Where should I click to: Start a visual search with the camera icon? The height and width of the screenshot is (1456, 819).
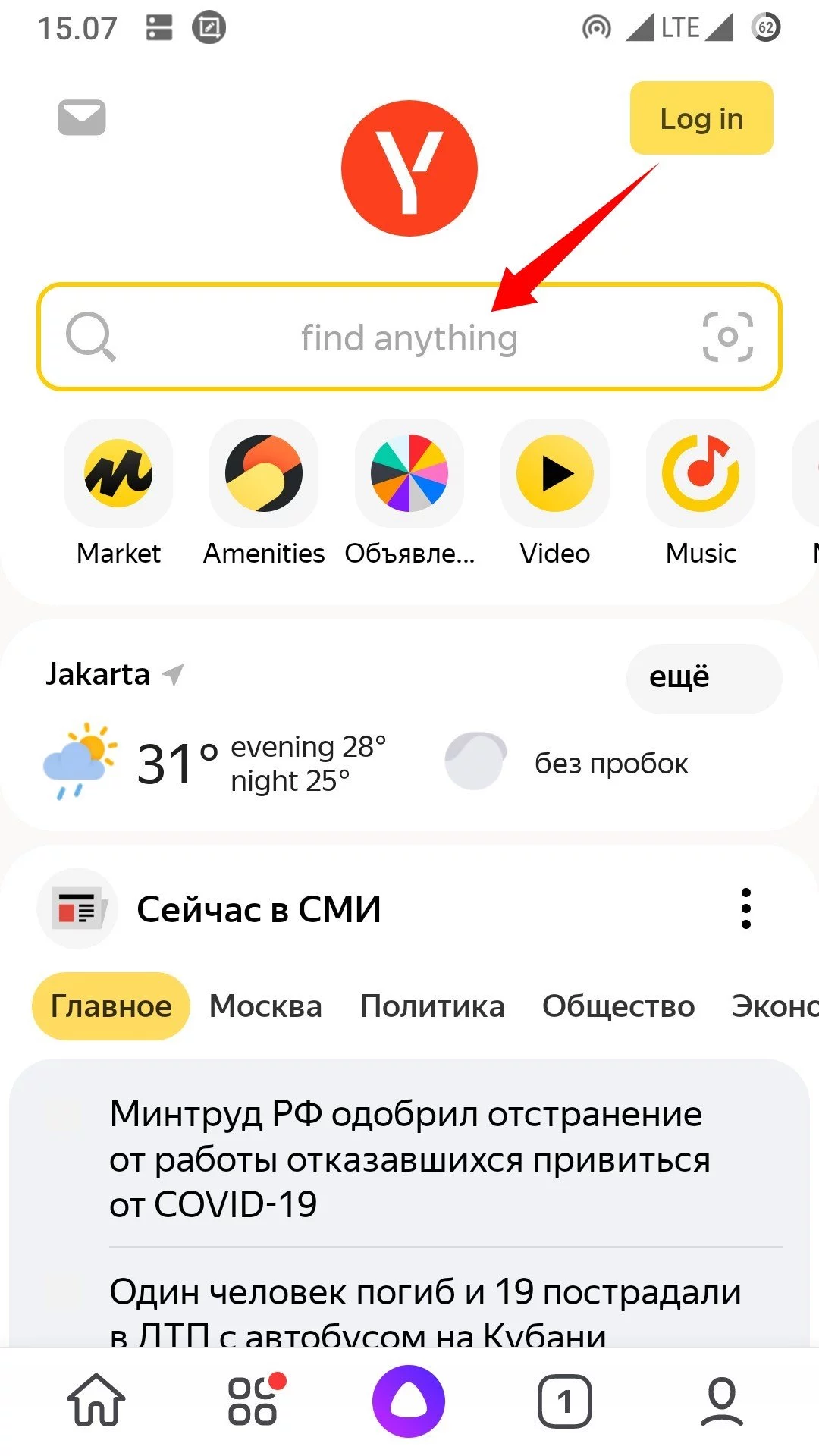727,337
